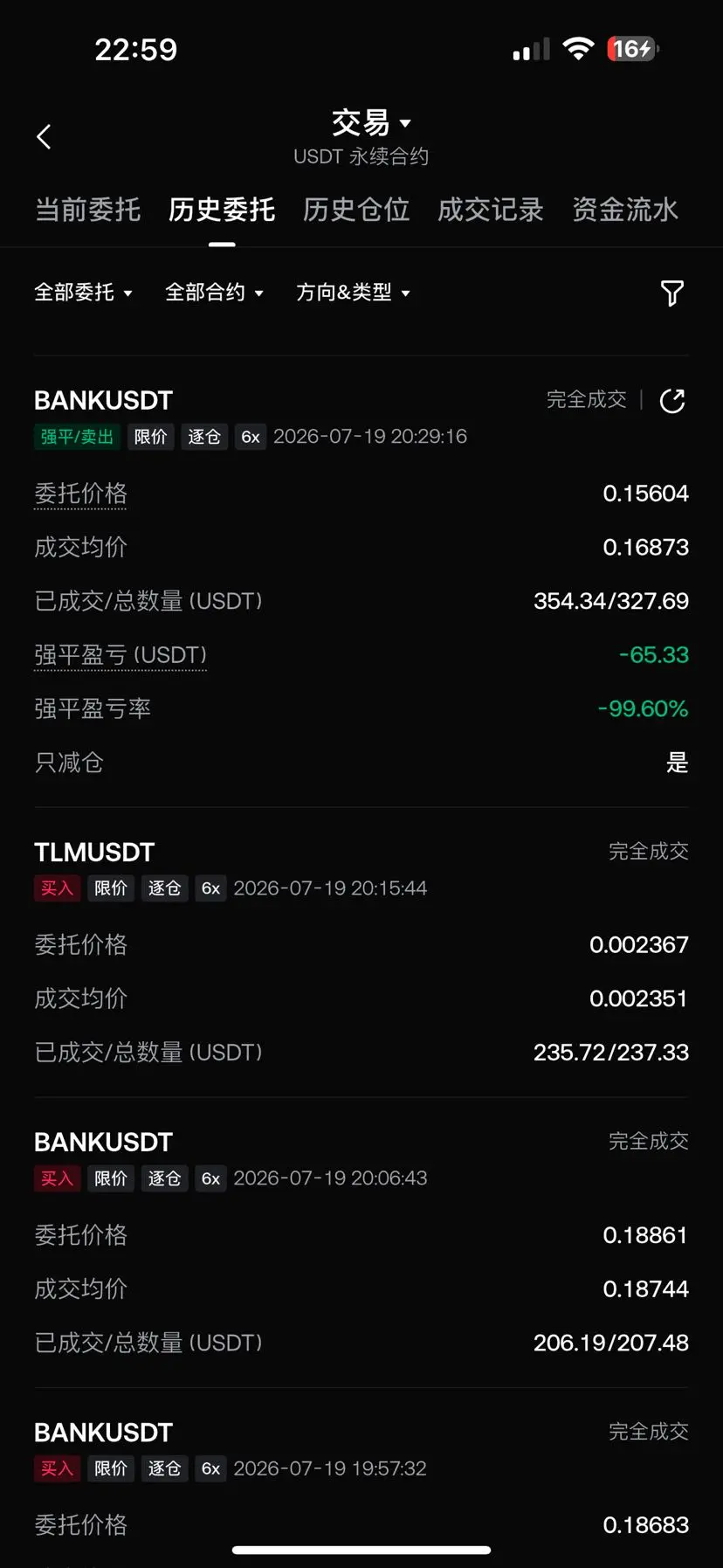Expand the 全部委托 filter dropdown
Screen dimensions: 723x1568
point(83,292)
